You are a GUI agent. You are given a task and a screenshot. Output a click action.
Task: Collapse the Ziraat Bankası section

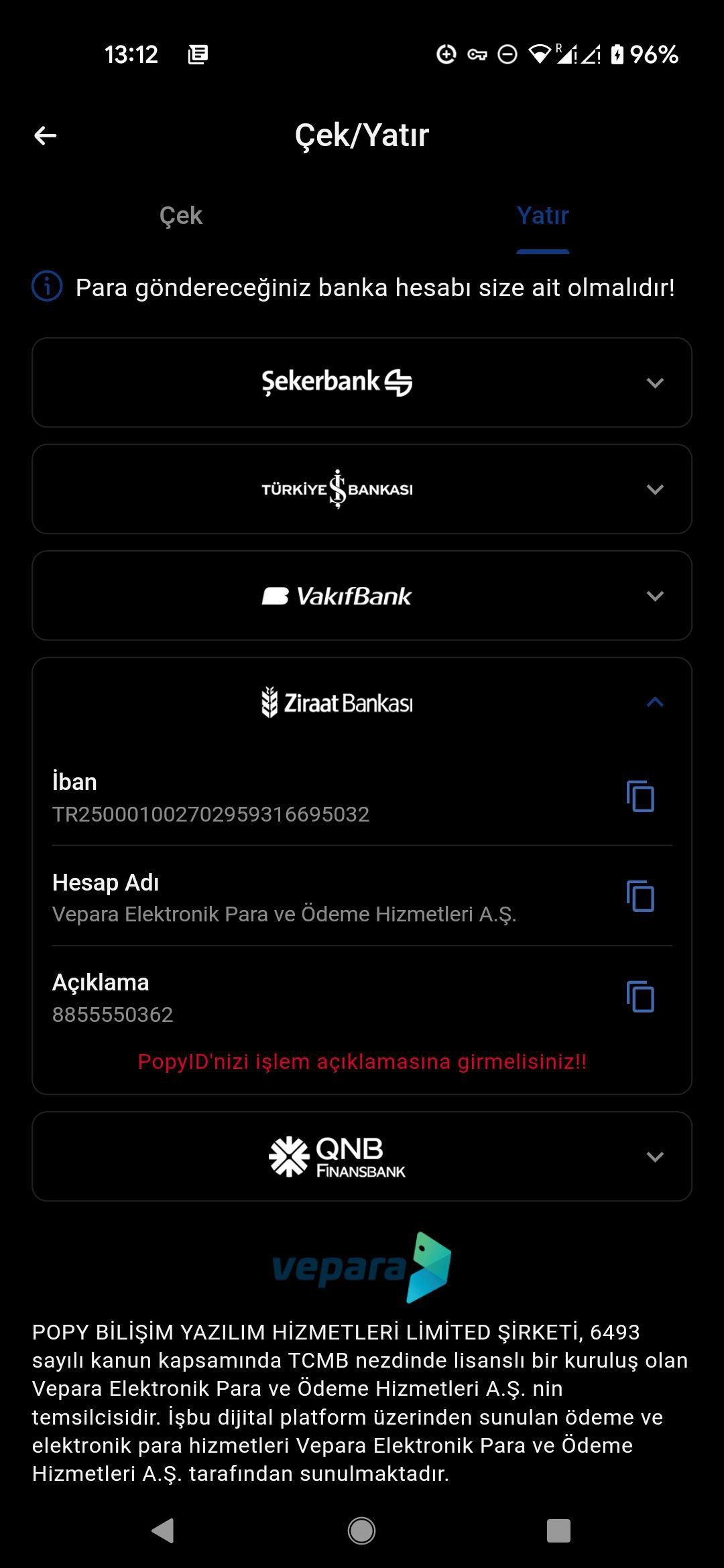pyautogui.click(x=654, y=702)
